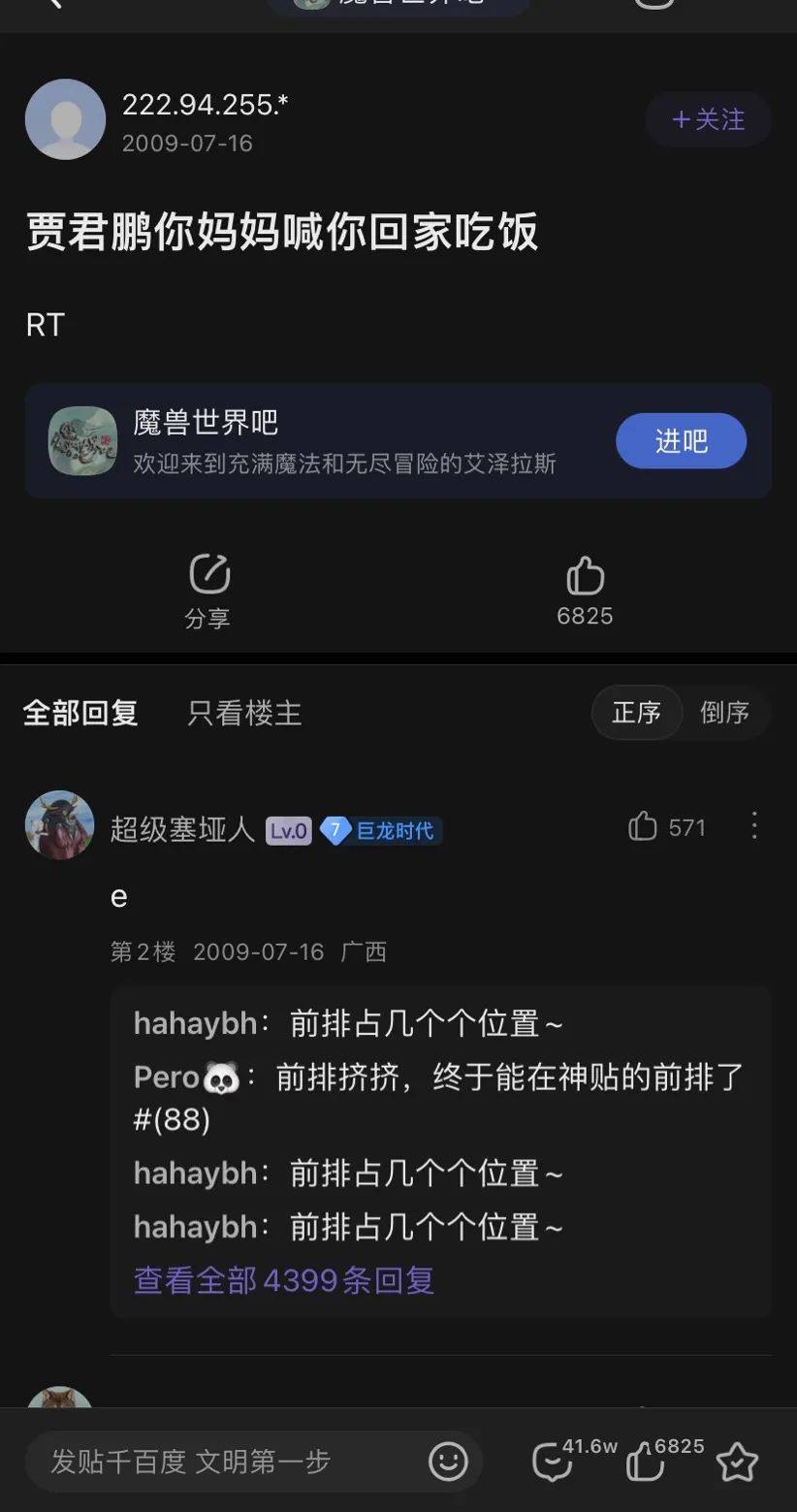This screenshot has height=1512, width=797.
Task: Share this post via 分享
Action: (x=208, y=590)
